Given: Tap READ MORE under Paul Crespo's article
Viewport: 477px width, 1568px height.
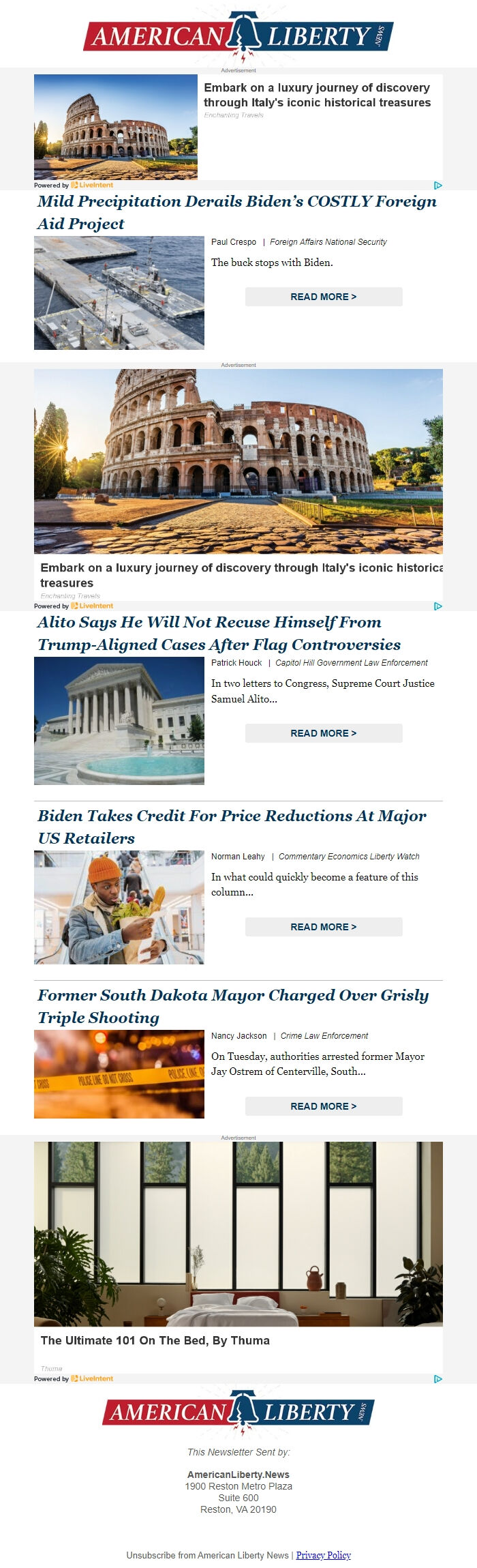Looking at the screenshot, I should tap(324, 297).
